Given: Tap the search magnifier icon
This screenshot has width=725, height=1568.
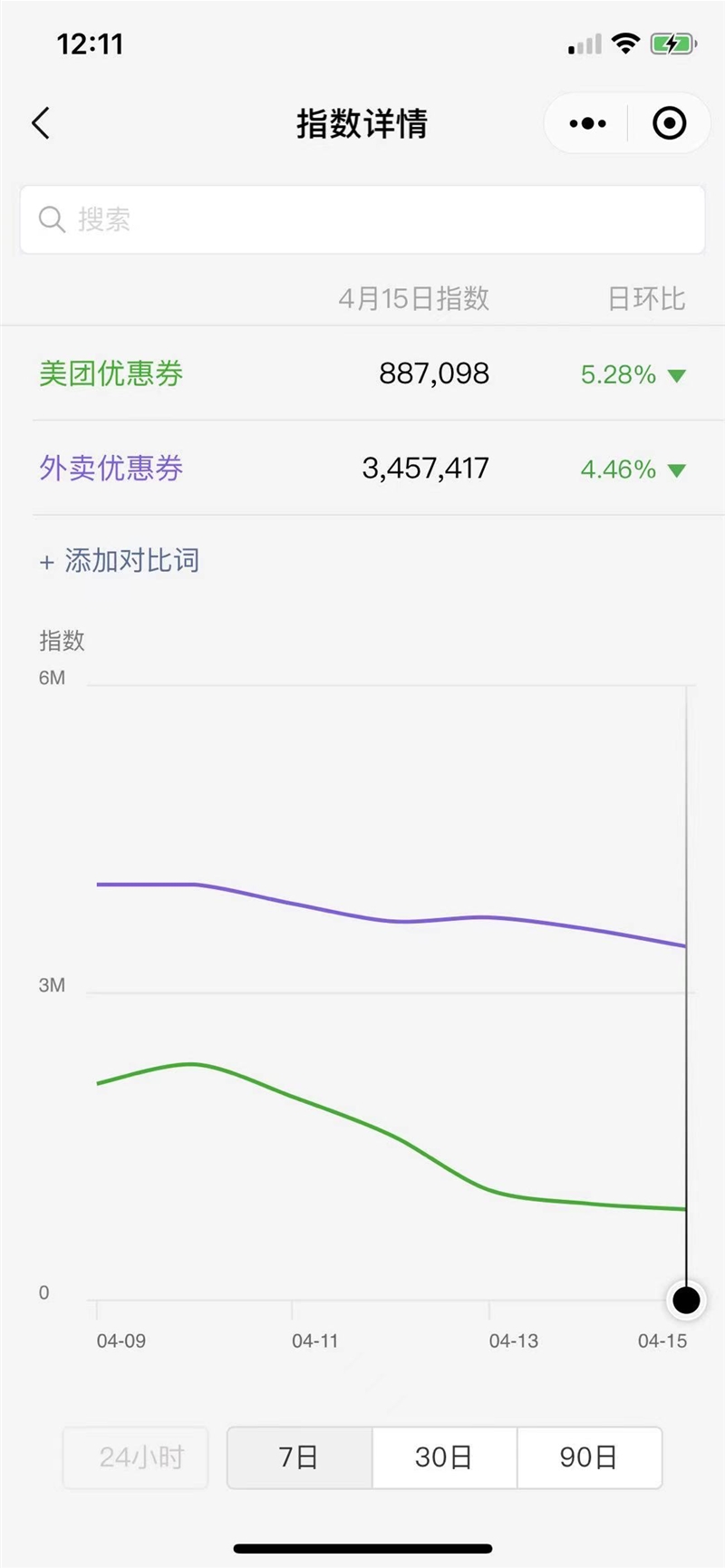Looking at the screenshot, I should [52, 219].
